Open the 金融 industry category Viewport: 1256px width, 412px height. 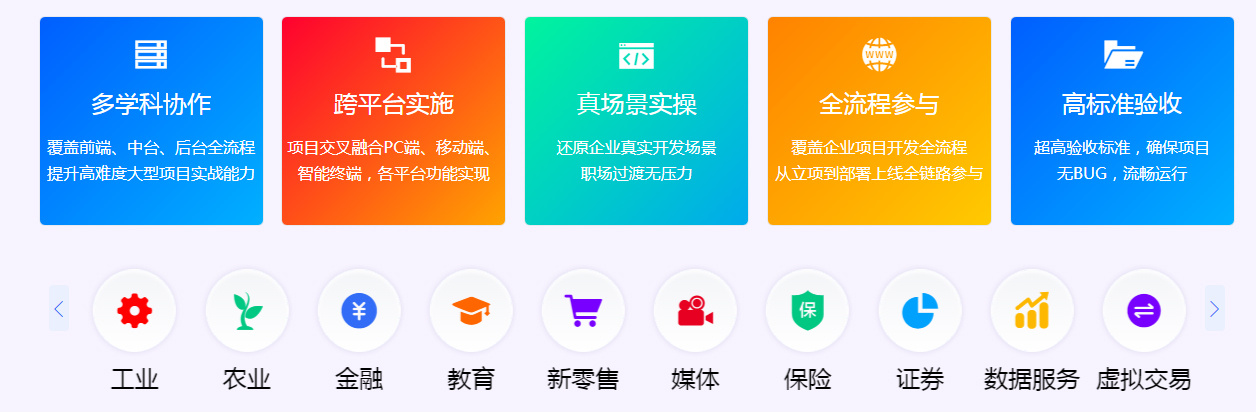pyautogui.click(x=359, y=311)
